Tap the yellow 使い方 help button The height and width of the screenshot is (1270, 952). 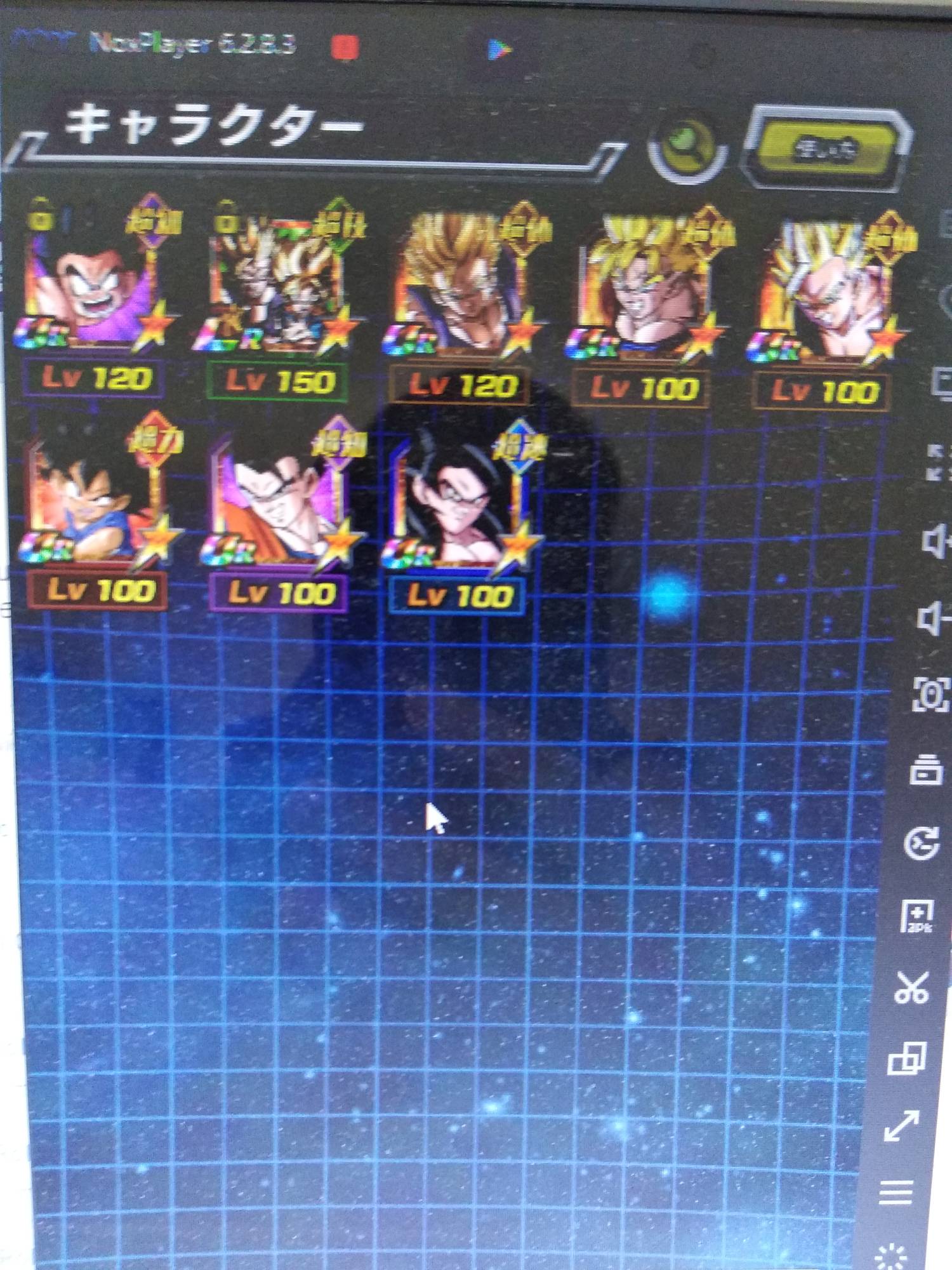826,149
